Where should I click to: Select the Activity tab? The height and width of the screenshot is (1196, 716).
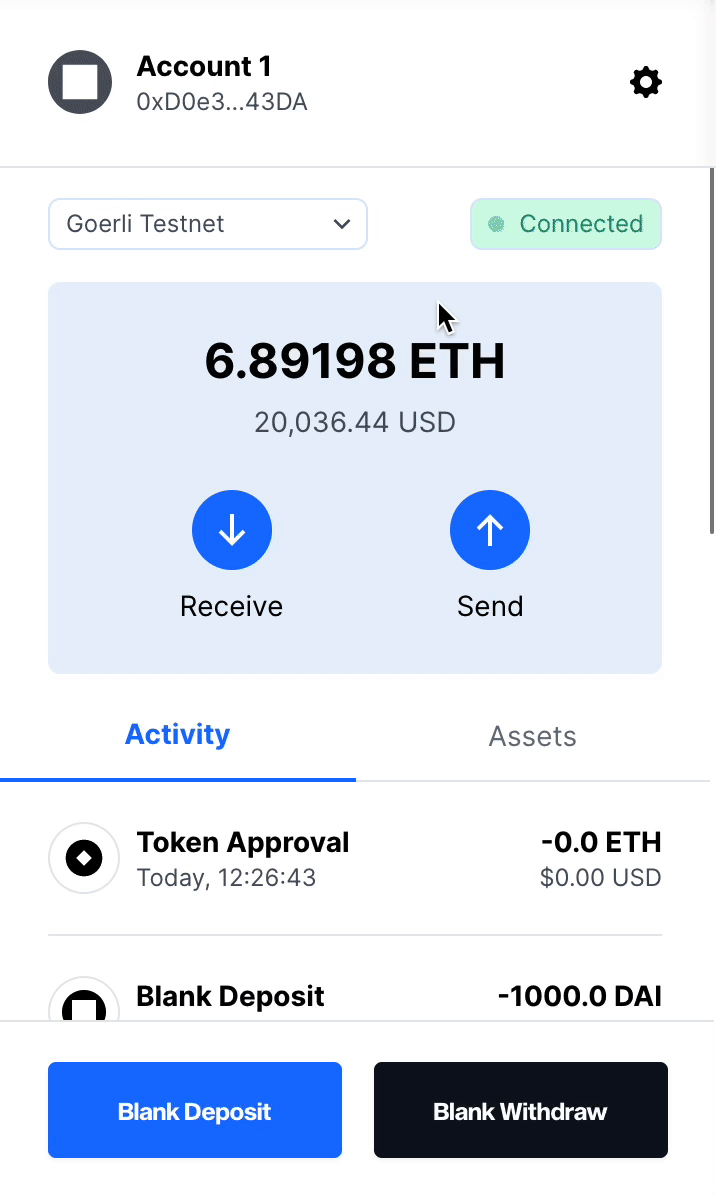(x=177, y=735)
